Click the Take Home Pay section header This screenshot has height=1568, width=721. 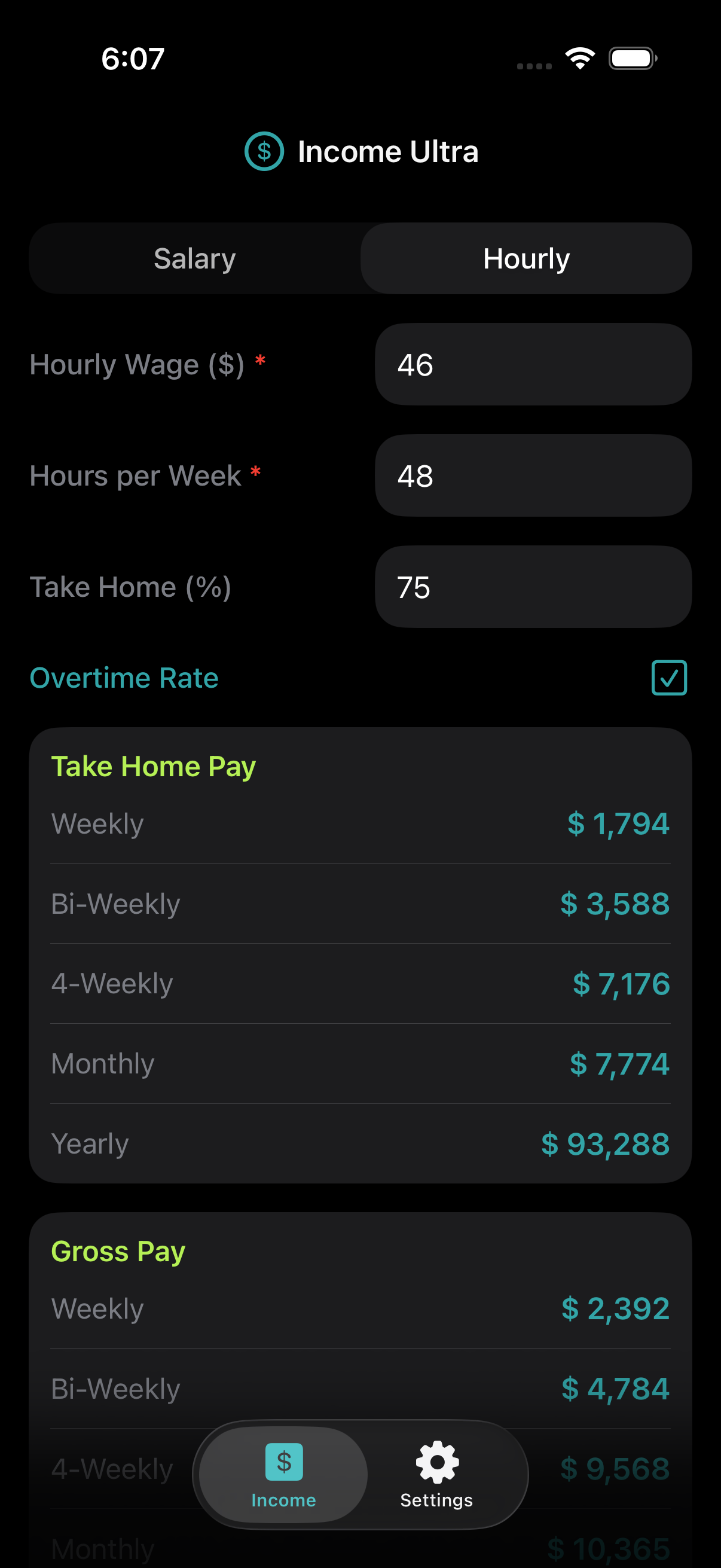154,765
